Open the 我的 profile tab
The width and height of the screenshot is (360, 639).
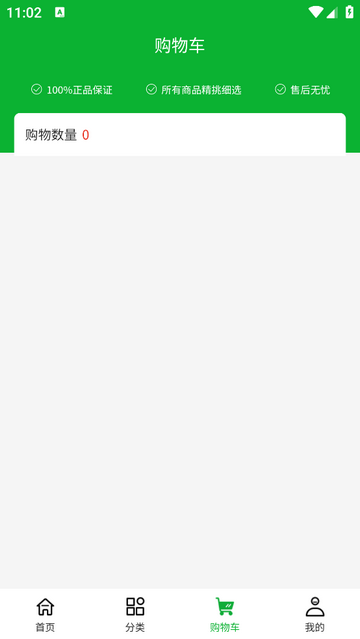[x=315, y=615]
